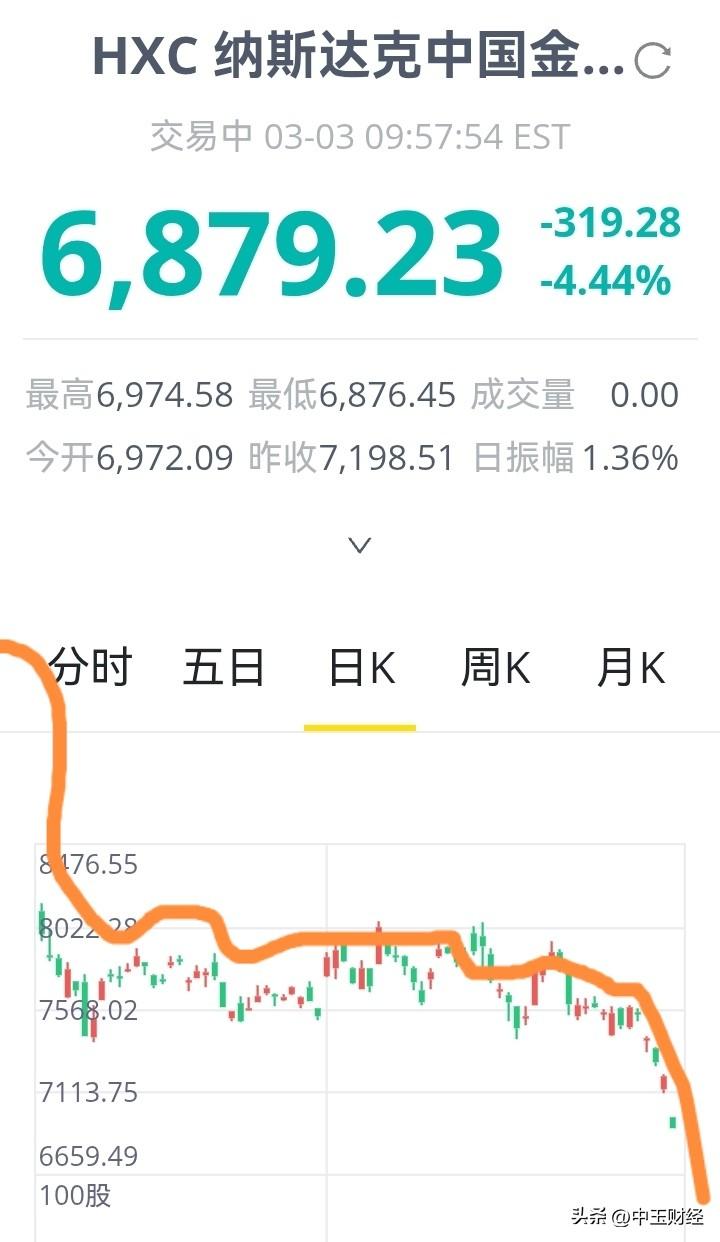Expand details using the down chevron arrow
Image resolution: width=720 pixels, height=1242 pixels.
[358, 545]
